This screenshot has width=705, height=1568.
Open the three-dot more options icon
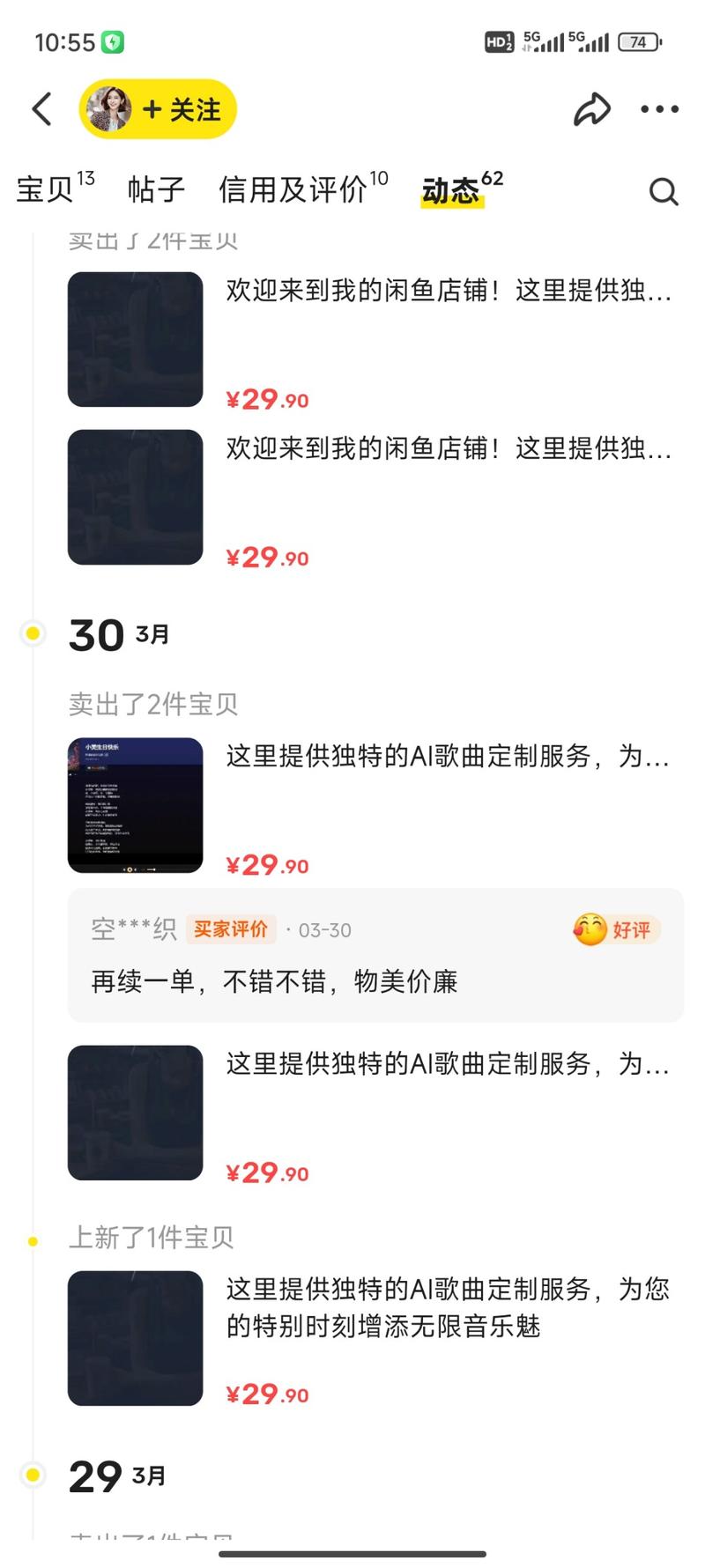coord(659,109)
